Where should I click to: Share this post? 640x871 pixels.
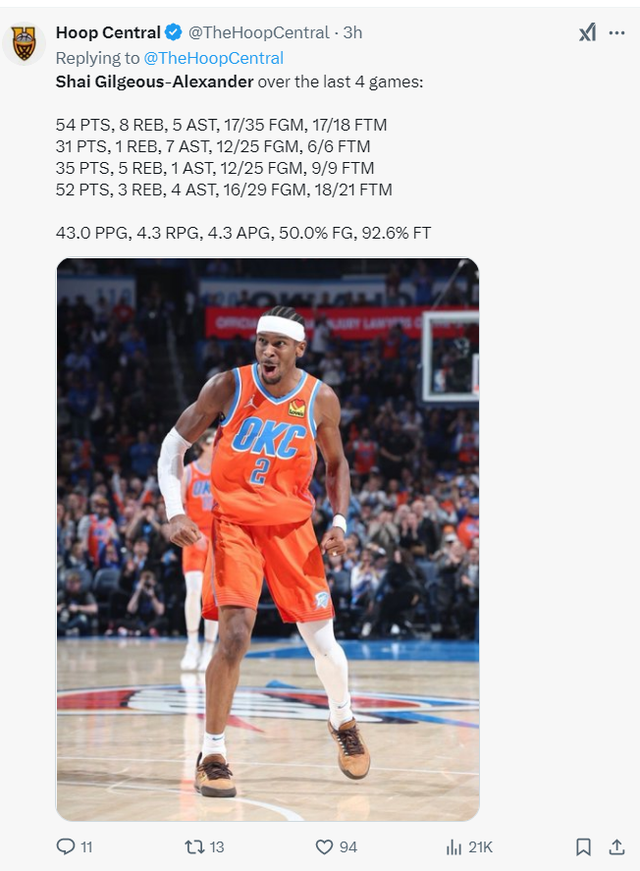(616, 846)
